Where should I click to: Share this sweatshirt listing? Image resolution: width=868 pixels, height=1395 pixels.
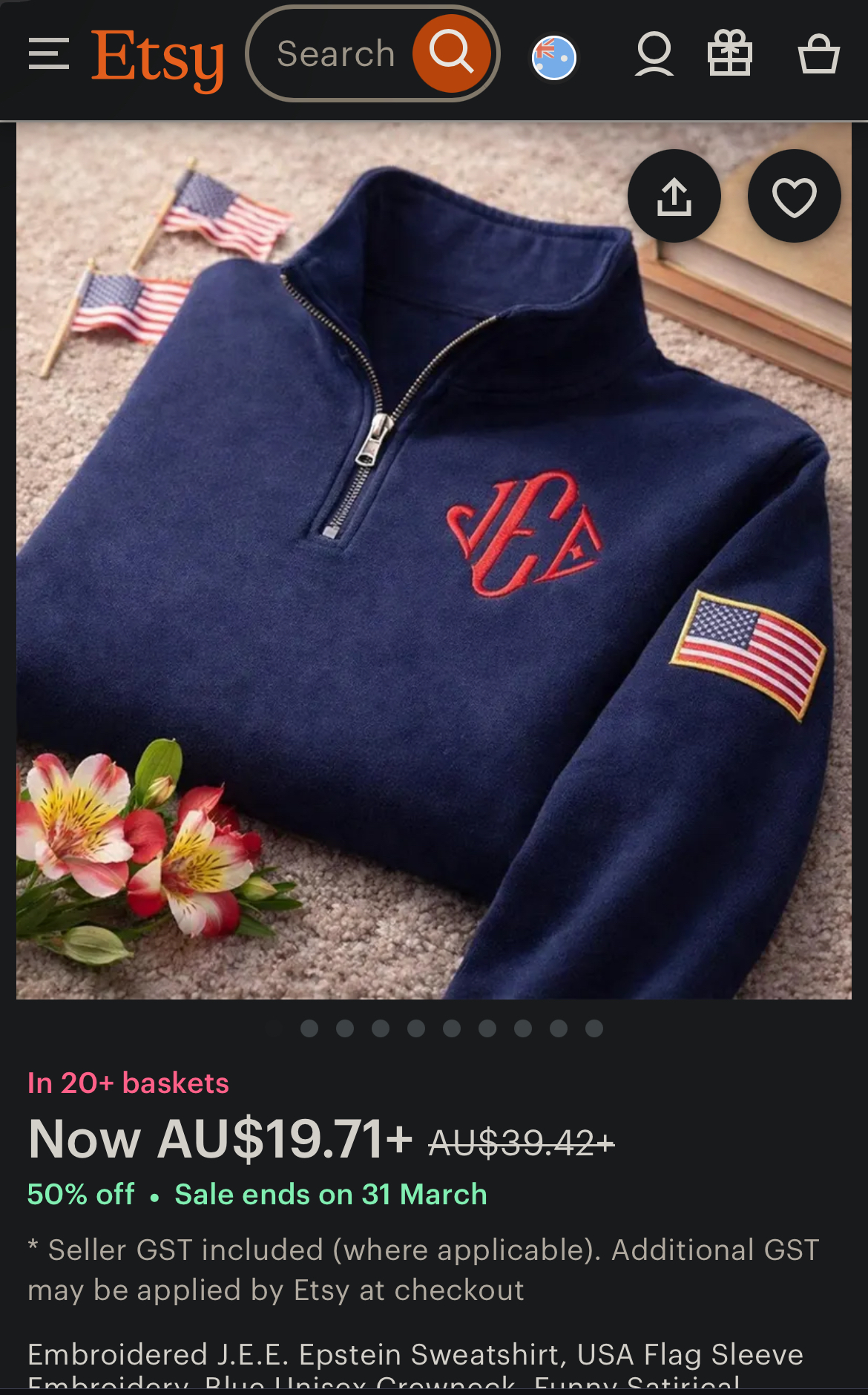coord(674,197)
